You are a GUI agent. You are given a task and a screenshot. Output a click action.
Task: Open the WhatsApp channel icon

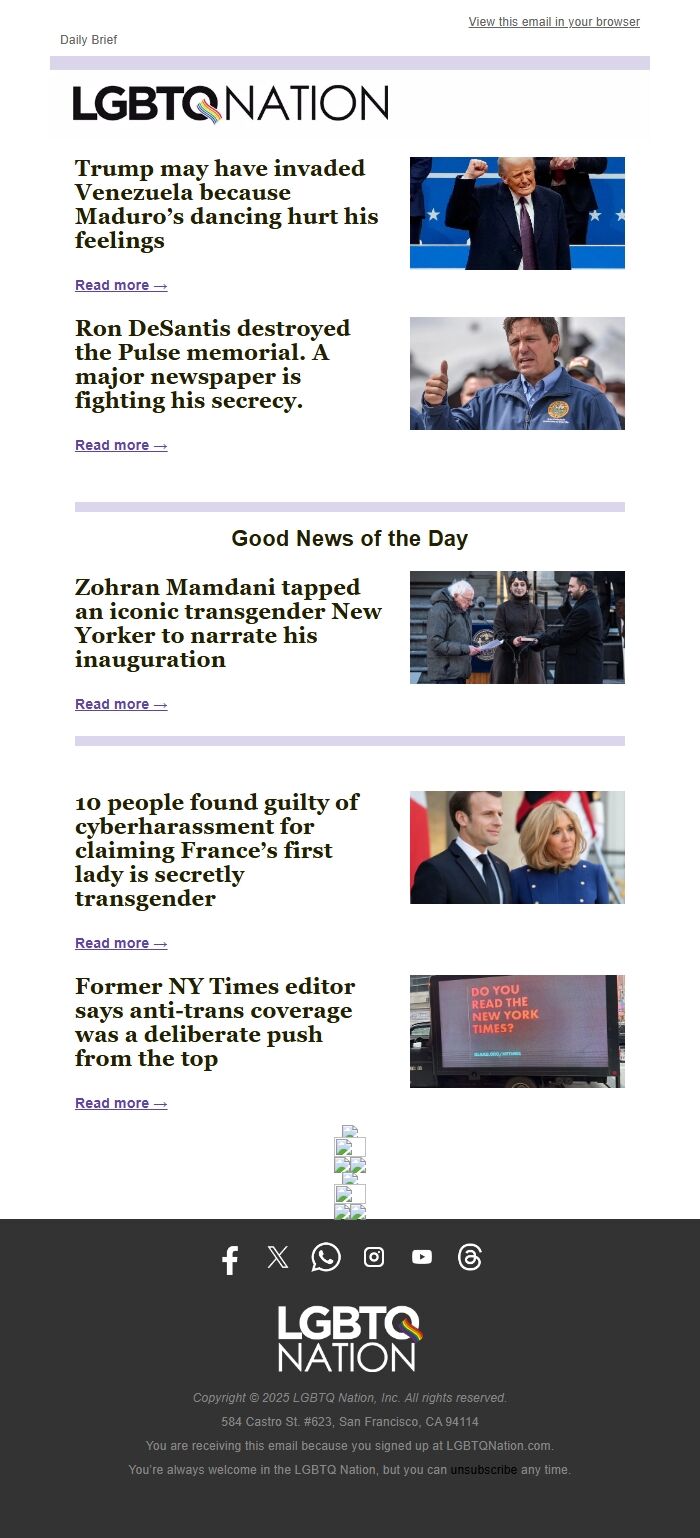click(x=326, y=1258)
